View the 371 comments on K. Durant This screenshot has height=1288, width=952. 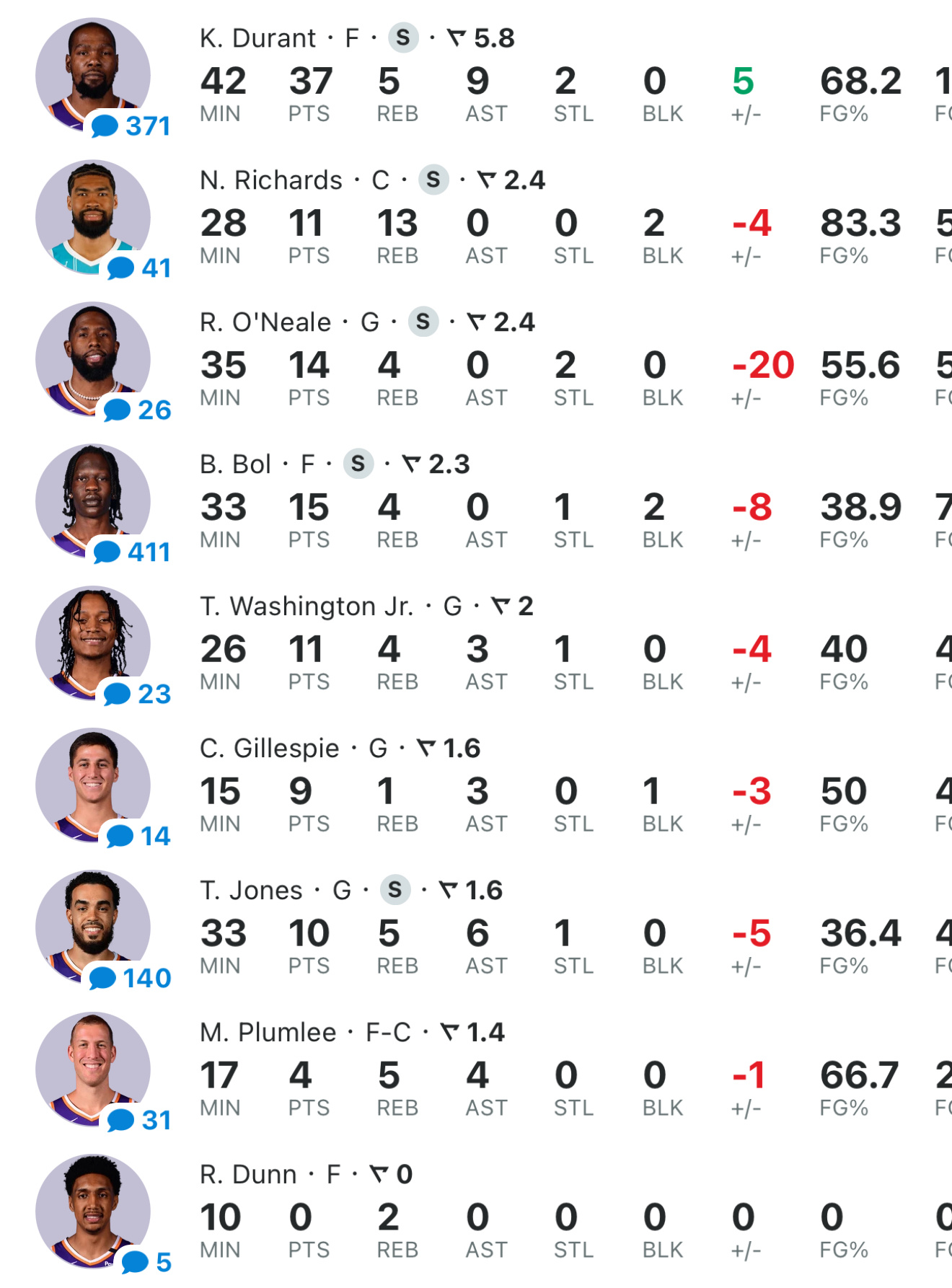pos(131,126)
